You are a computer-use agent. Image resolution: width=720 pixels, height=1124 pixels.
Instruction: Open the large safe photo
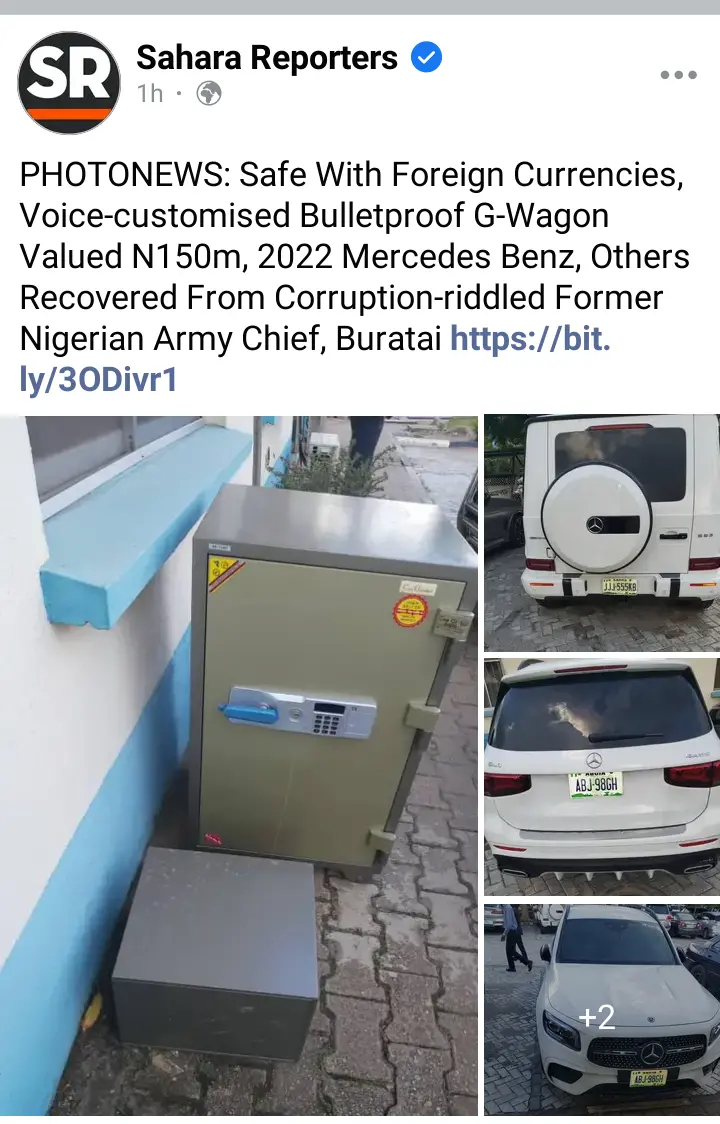(239, 765)
